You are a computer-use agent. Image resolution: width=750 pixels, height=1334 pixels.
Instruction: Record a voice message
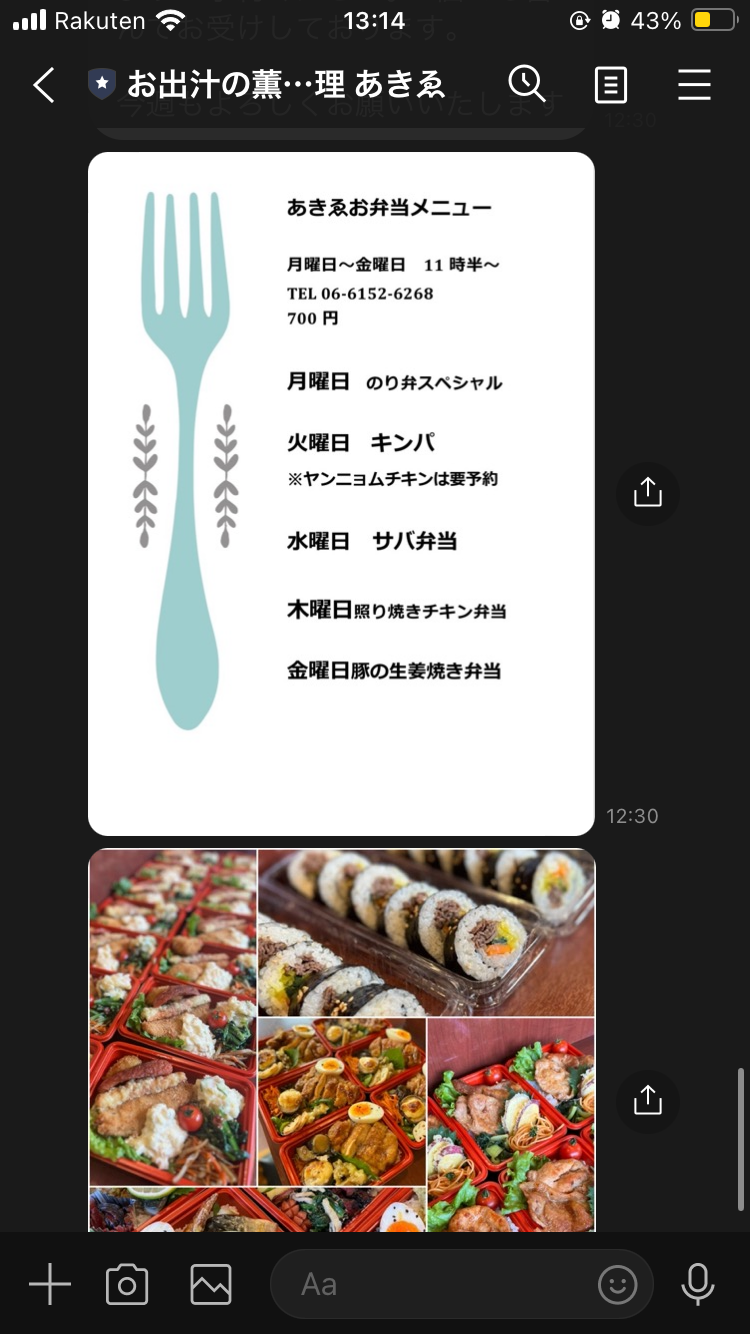tap(697, 1284)
